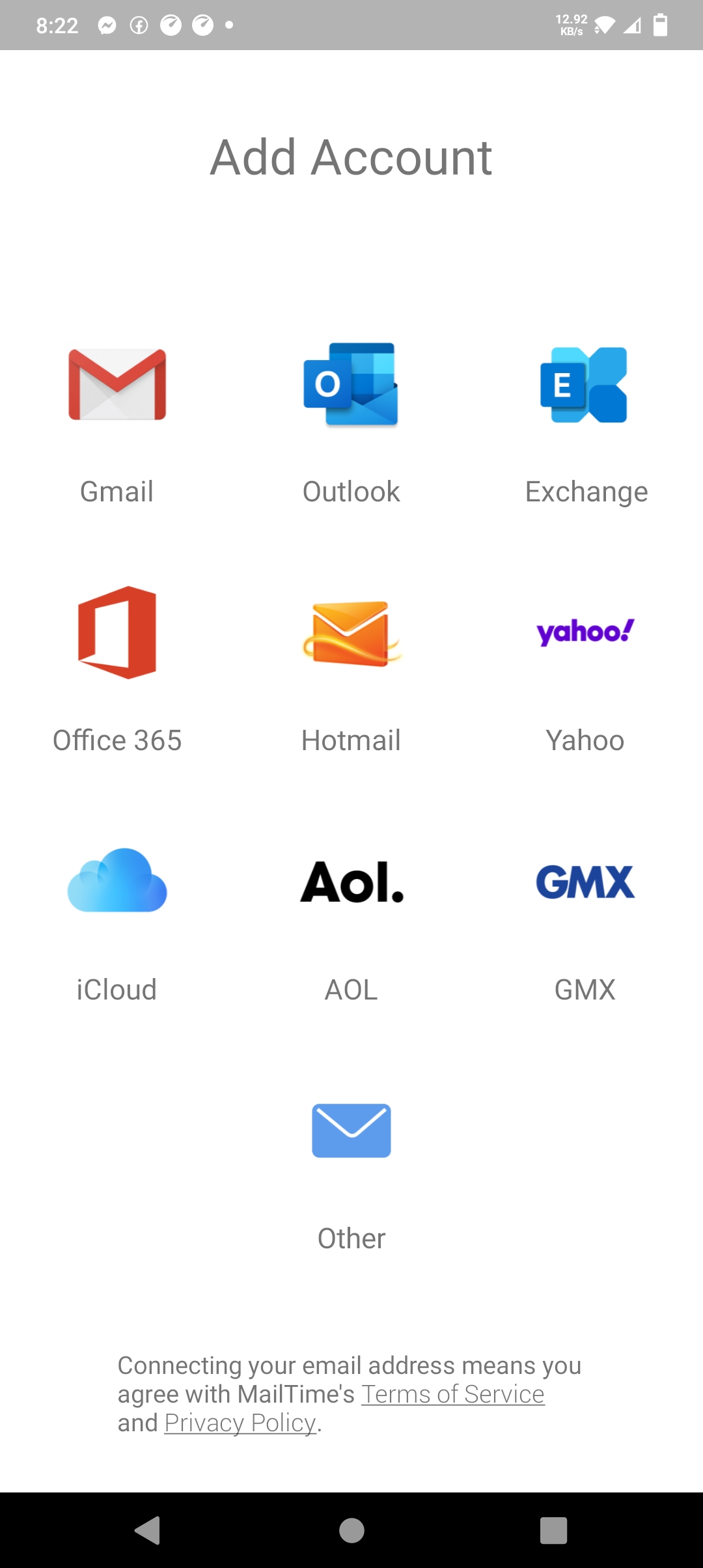Open the Terms of Service link
This screenshot has width=703, height=1568.
[453, 1394]
